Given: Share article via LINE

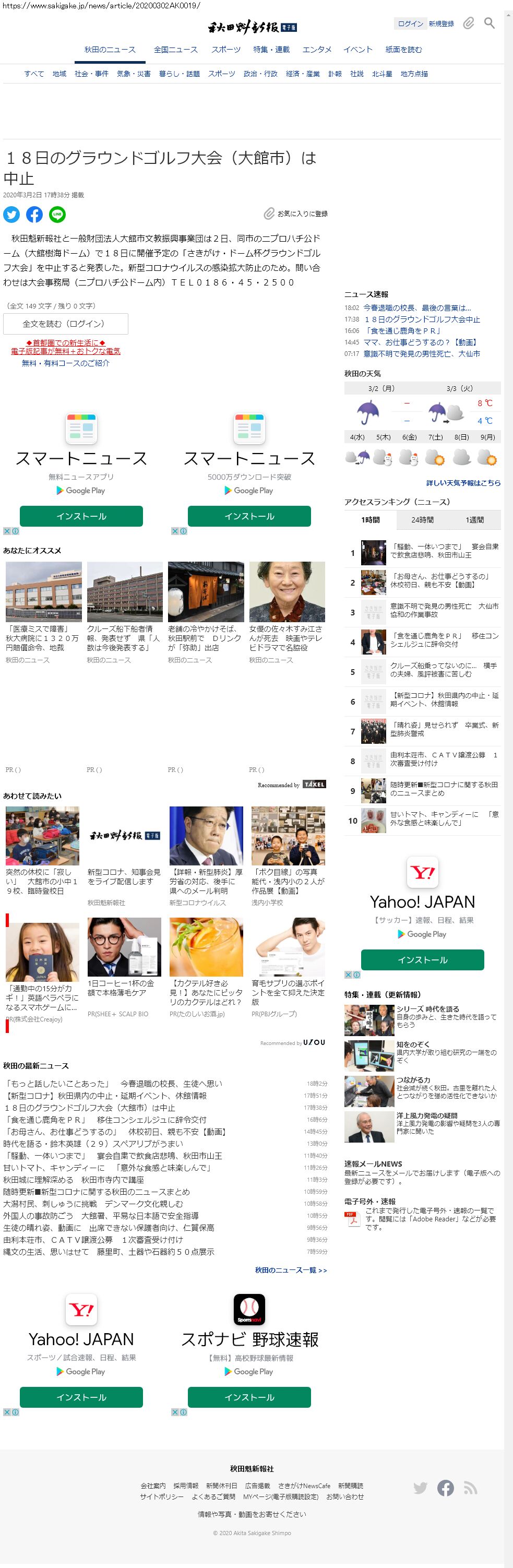Looking at the screenshot, I should tap(57, 214).
